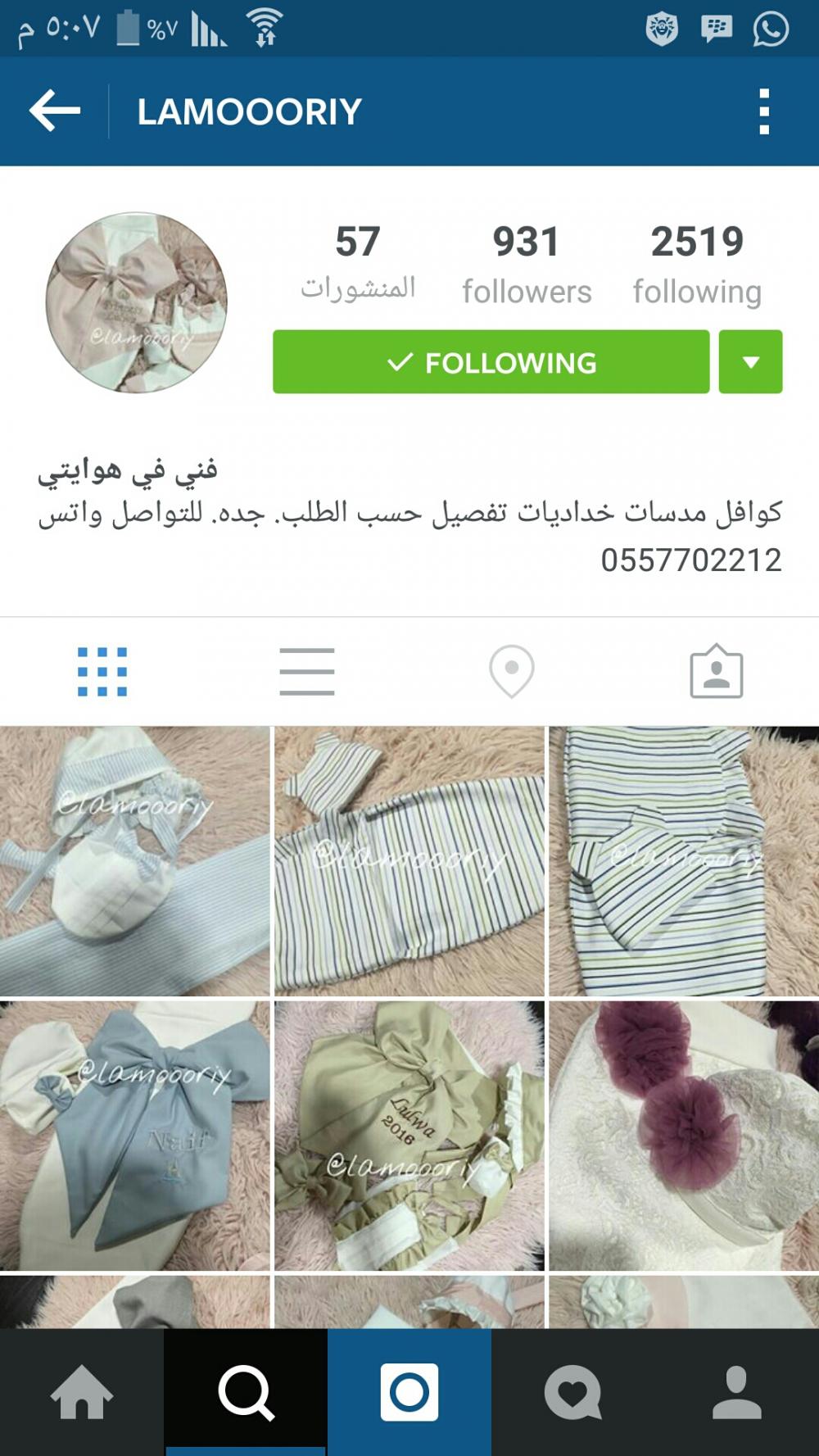Go to my profile tab

pyautogui.click(x=737, y=1393)
